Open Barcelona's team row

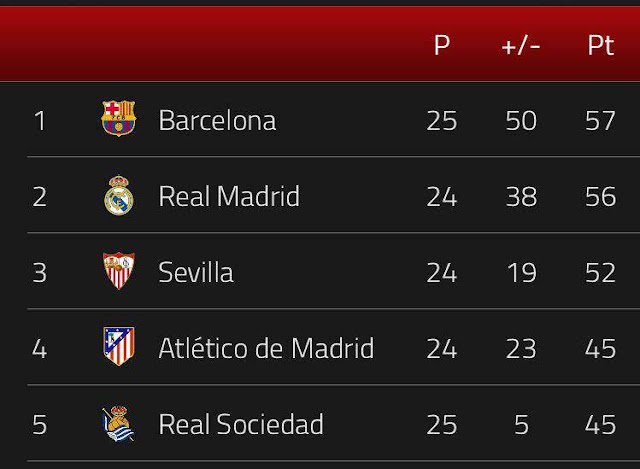217,121
